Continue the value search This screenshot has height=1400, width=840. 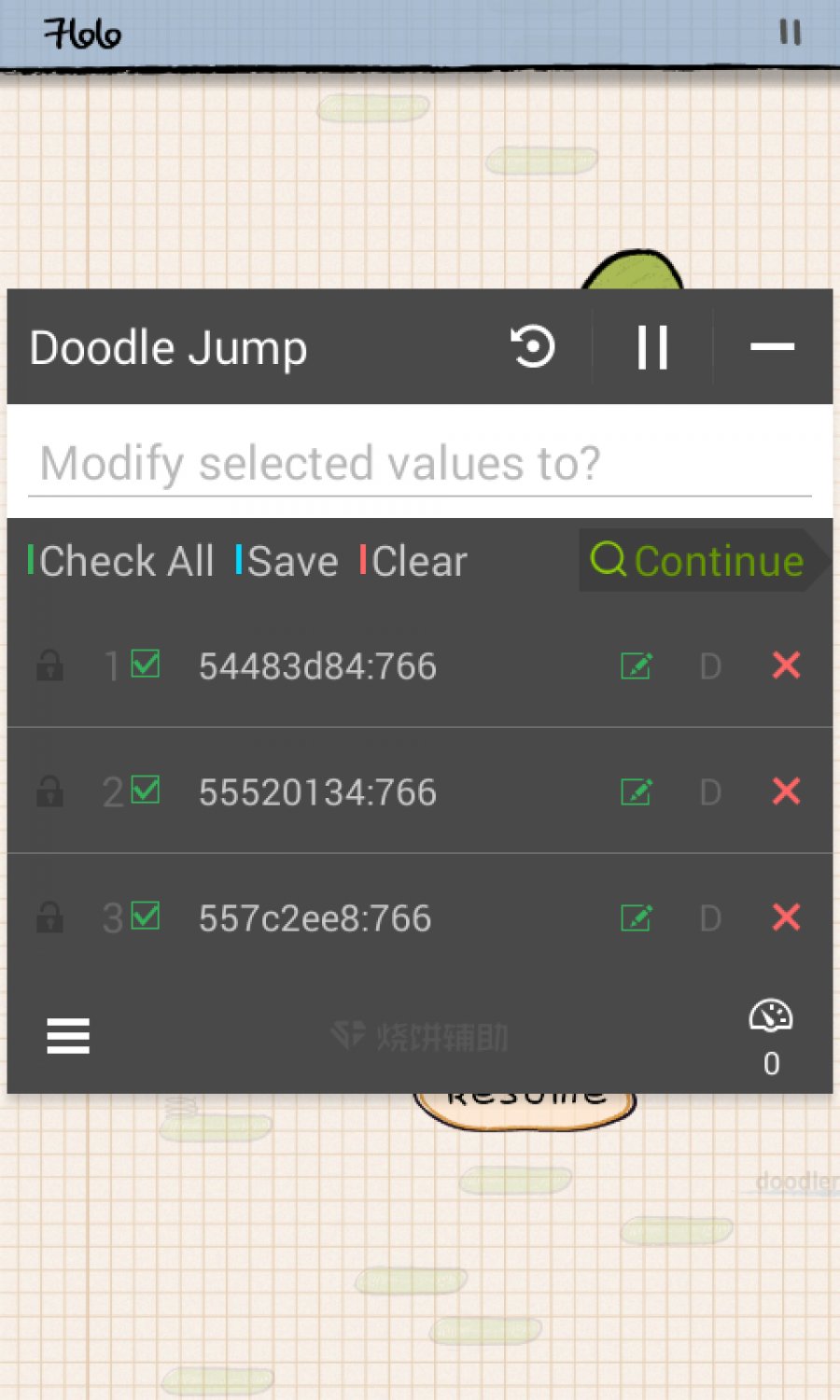[x=698, y=561]
